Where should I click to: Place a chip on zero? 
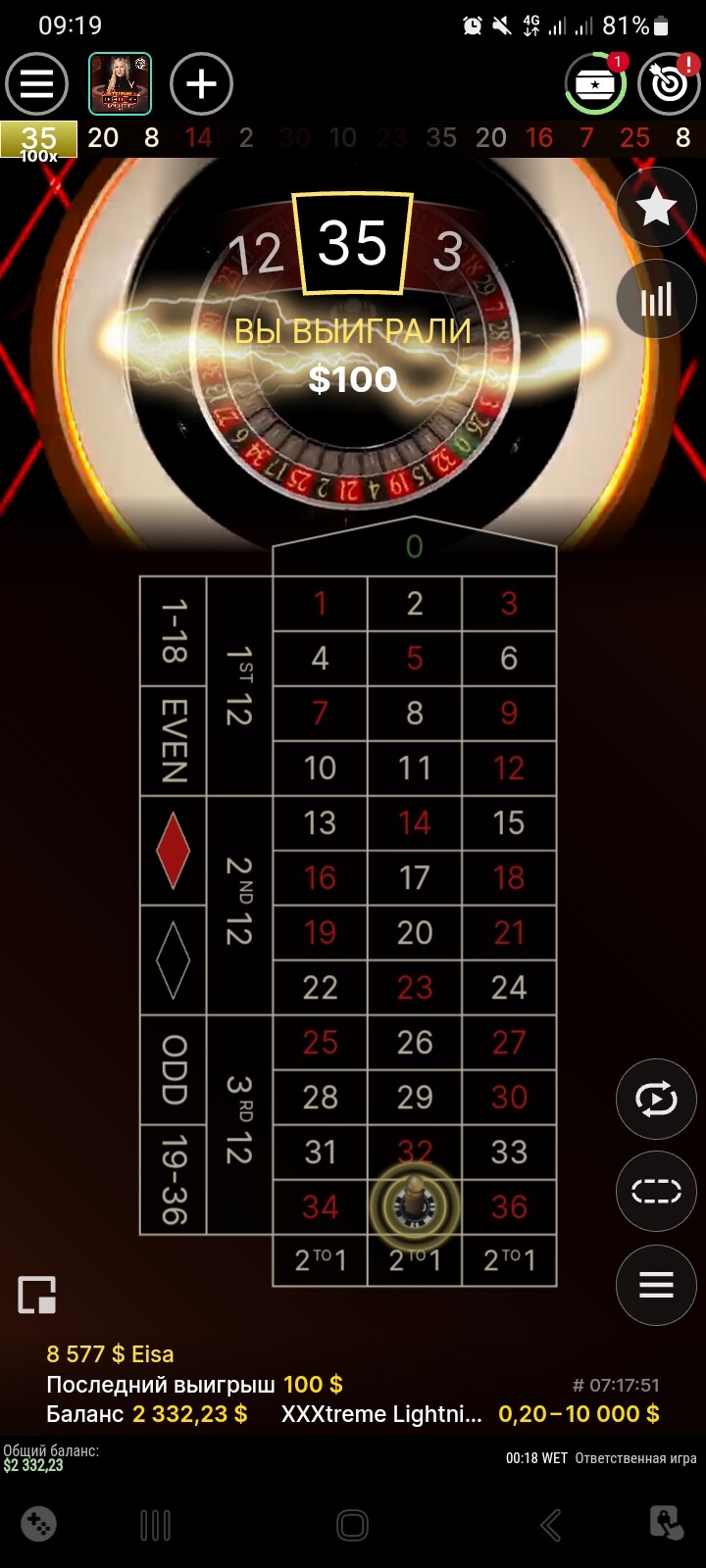(415, 546)
